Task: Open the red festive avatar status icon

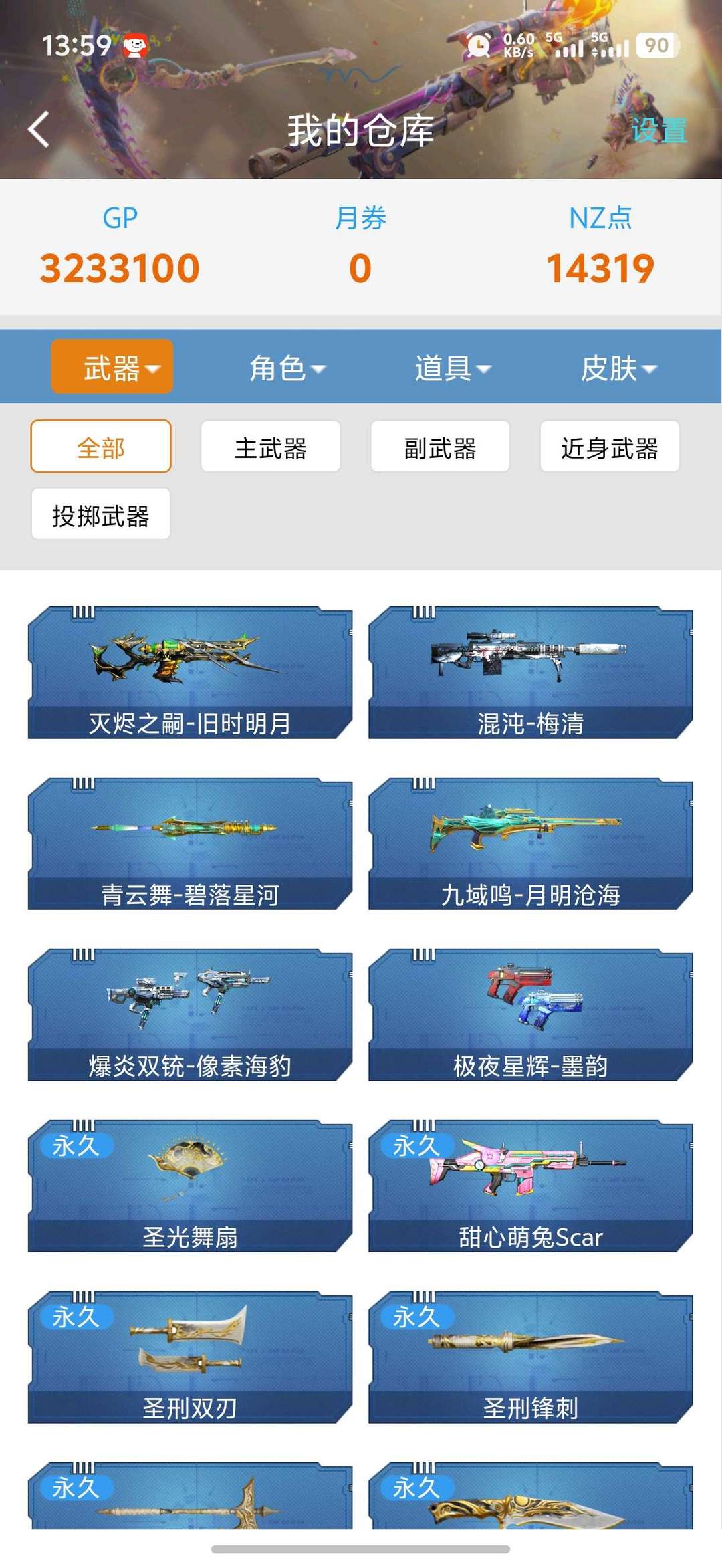Action: pos(136,43)
